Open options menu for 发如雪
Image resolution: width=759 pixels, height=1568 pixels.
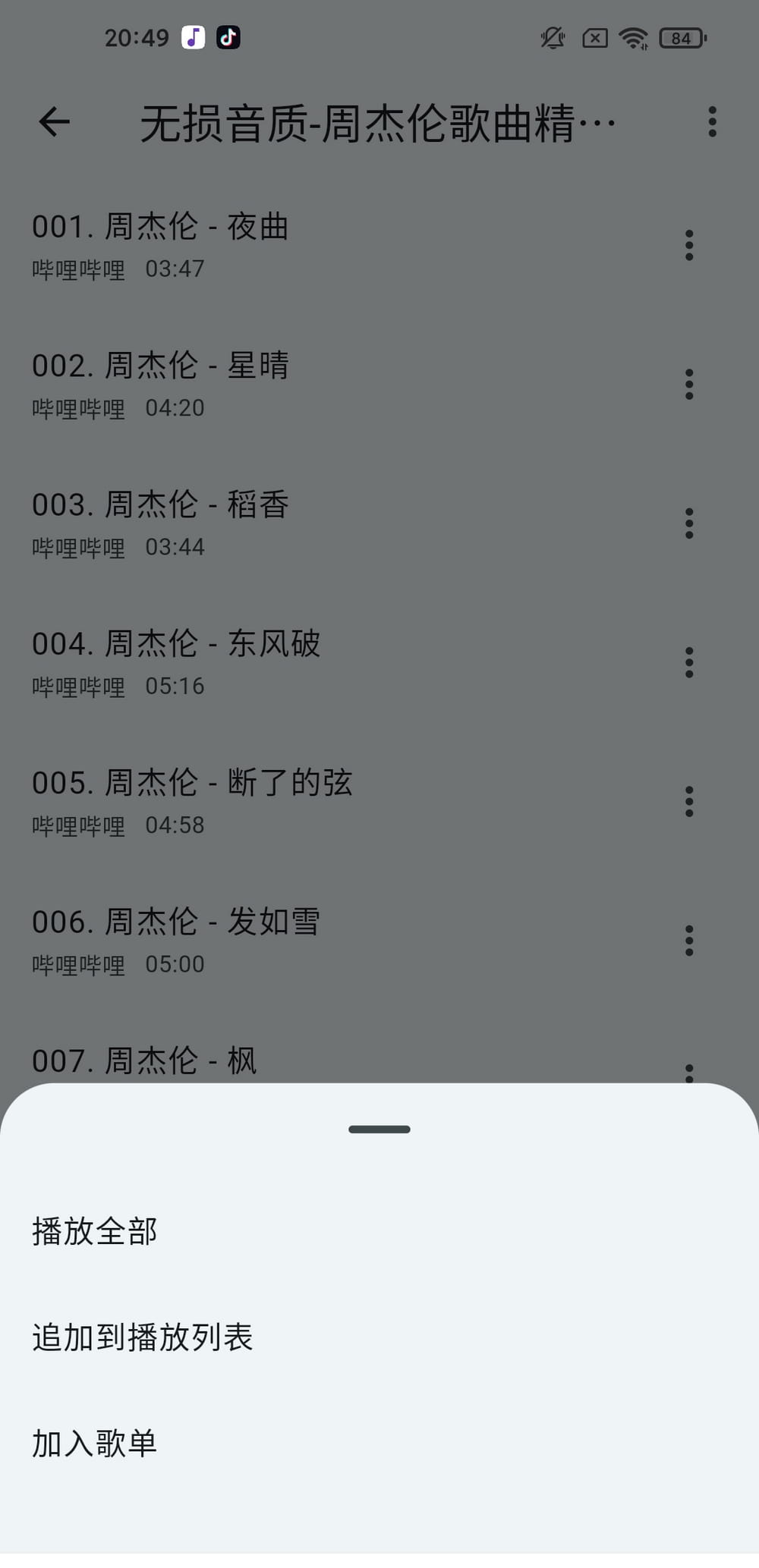pyautogui.click(x=688, y=940)
